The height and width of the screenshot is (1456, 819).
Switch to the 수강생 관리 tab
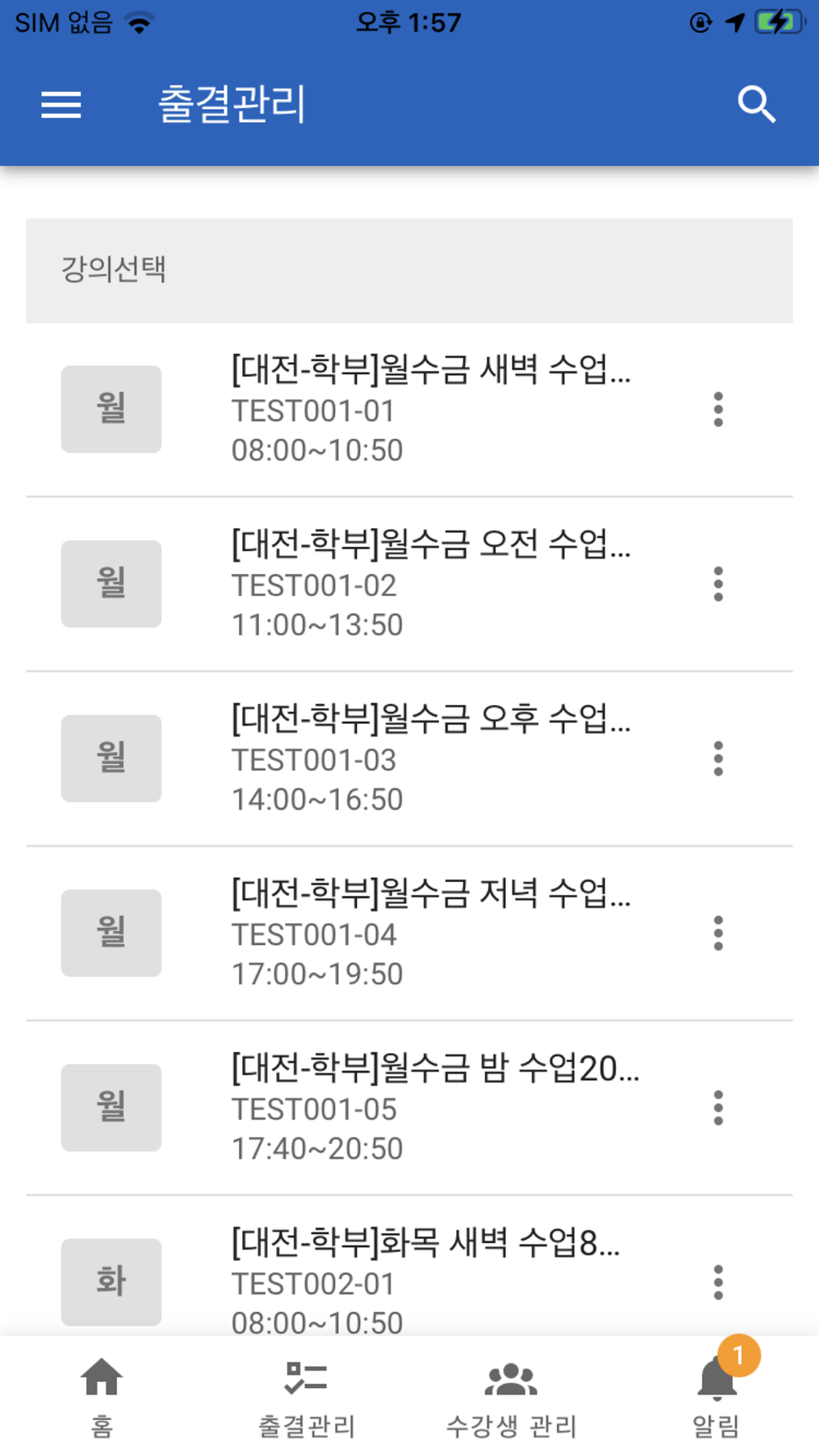tap(512, 1397)
